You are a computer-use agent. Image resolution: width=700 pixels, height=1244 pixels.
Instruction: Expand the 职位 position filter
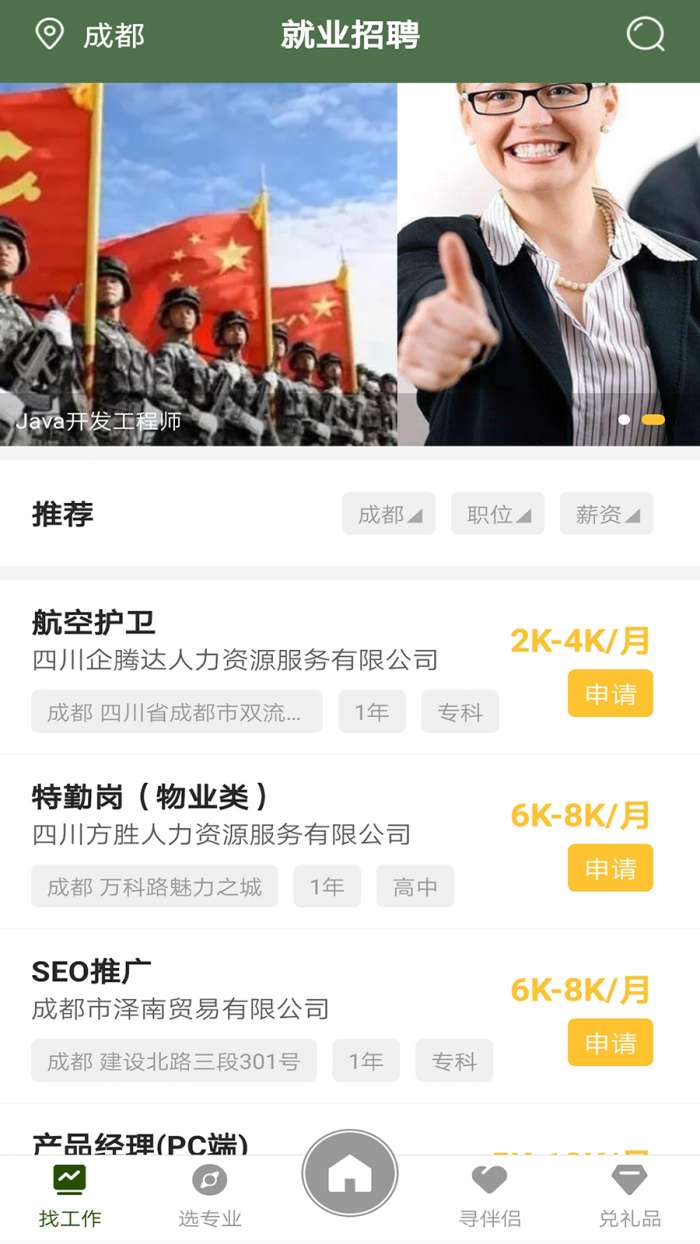point(497,514)
